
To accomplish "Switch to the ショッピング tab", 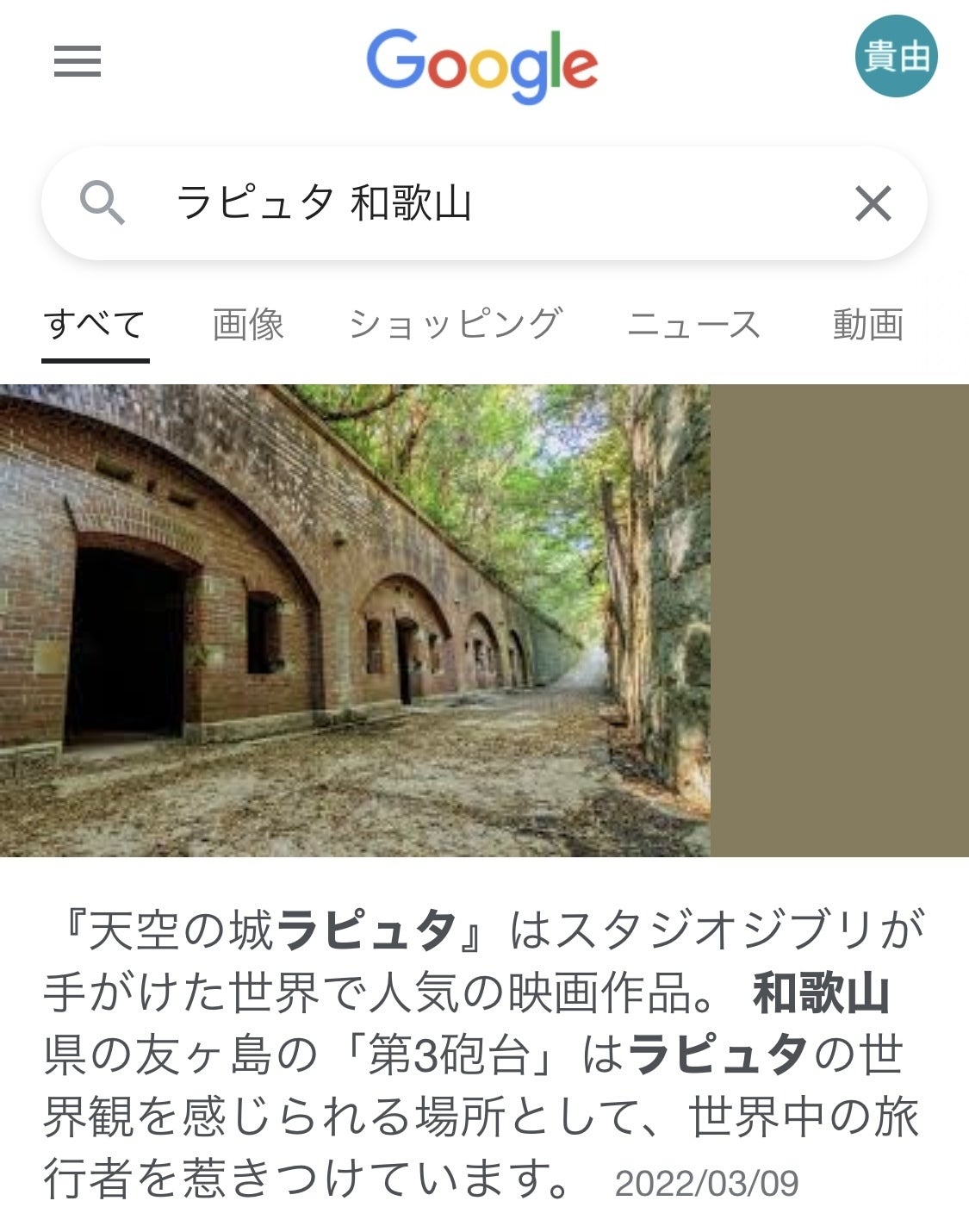I will tap(456, 325).
